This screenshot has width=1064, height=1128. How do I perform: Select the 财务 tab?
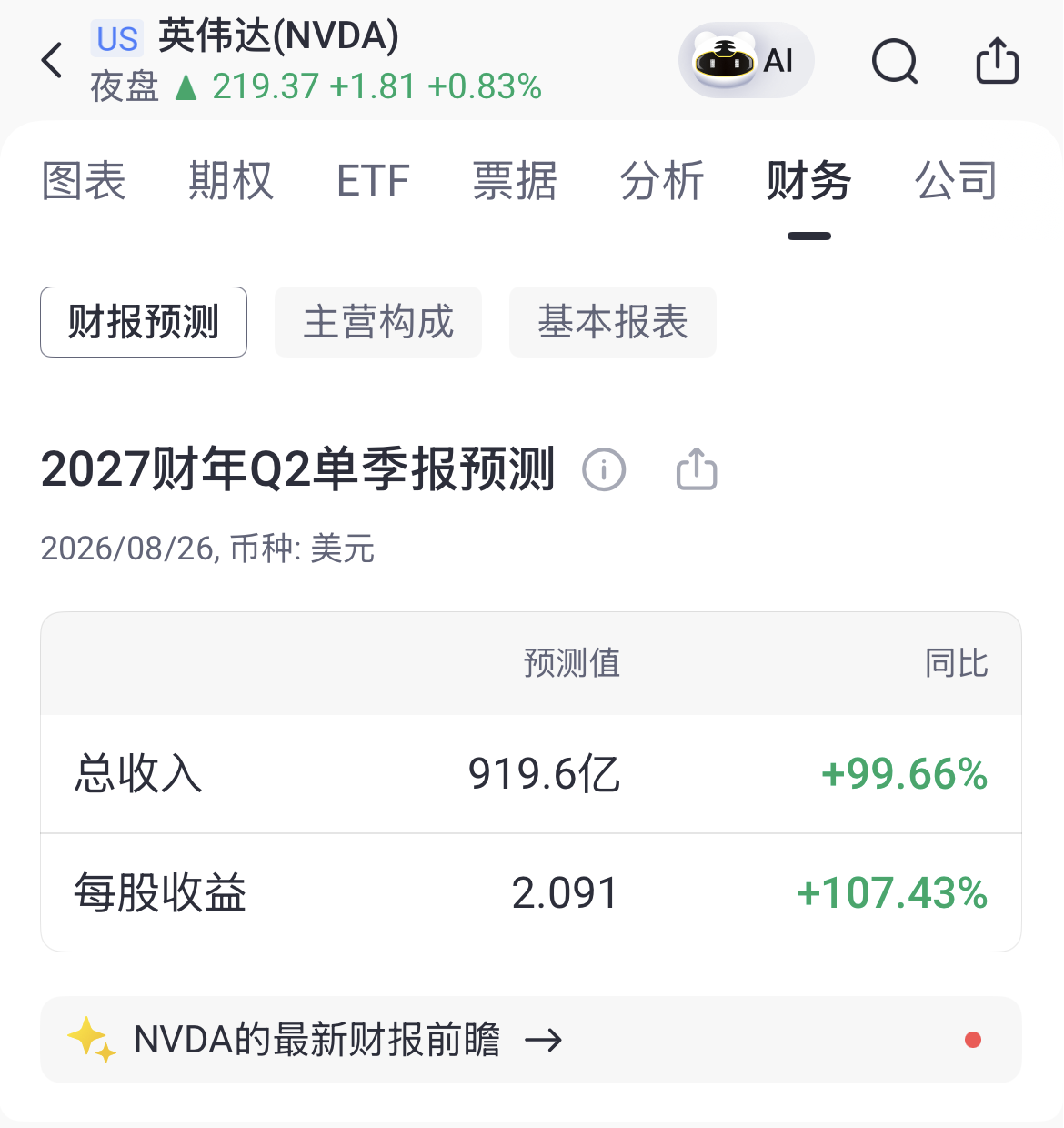tap(808, 180)
